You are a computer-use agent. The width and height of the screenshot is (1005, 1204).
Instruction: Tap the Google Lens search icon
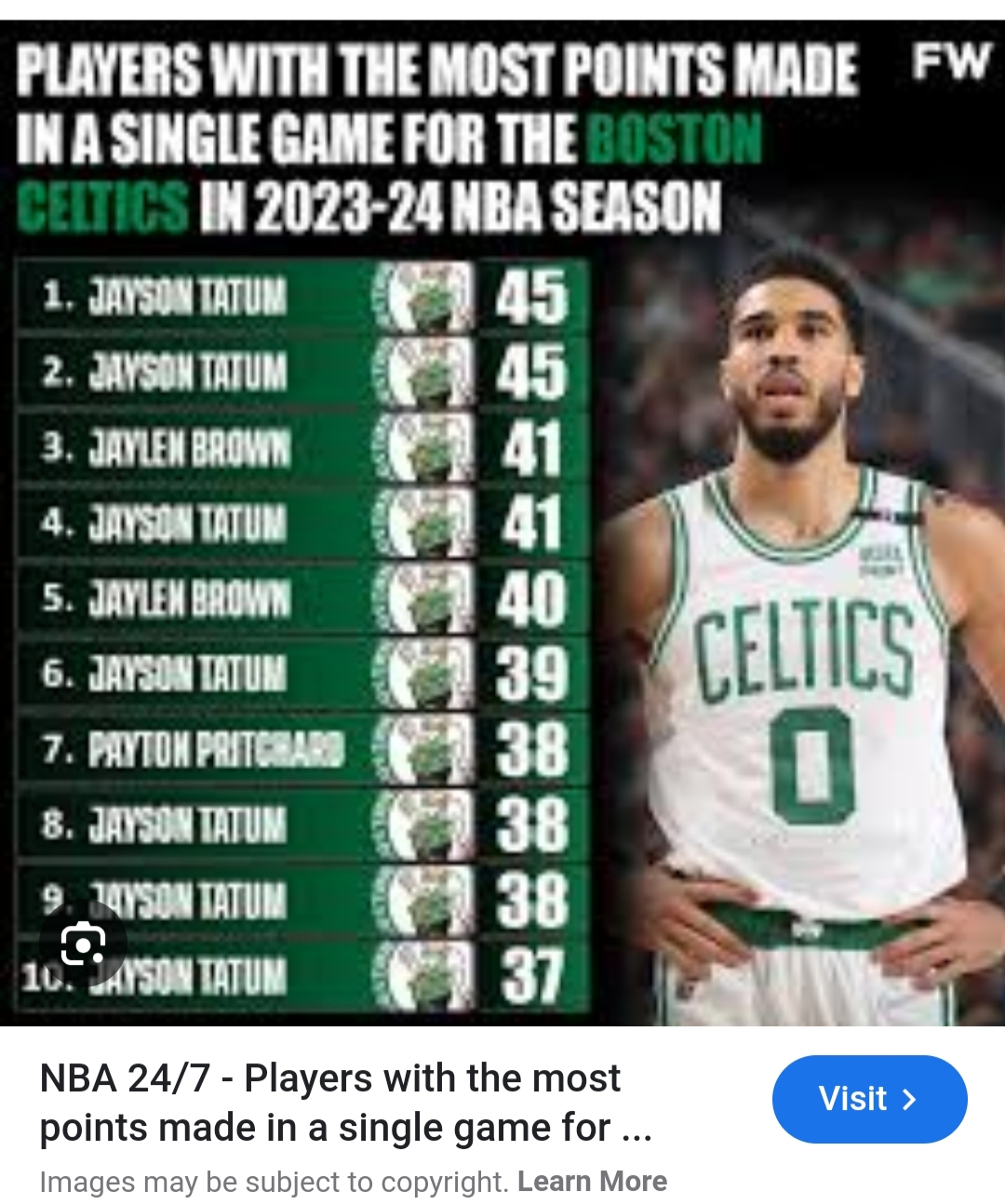(x=83, y=946)
